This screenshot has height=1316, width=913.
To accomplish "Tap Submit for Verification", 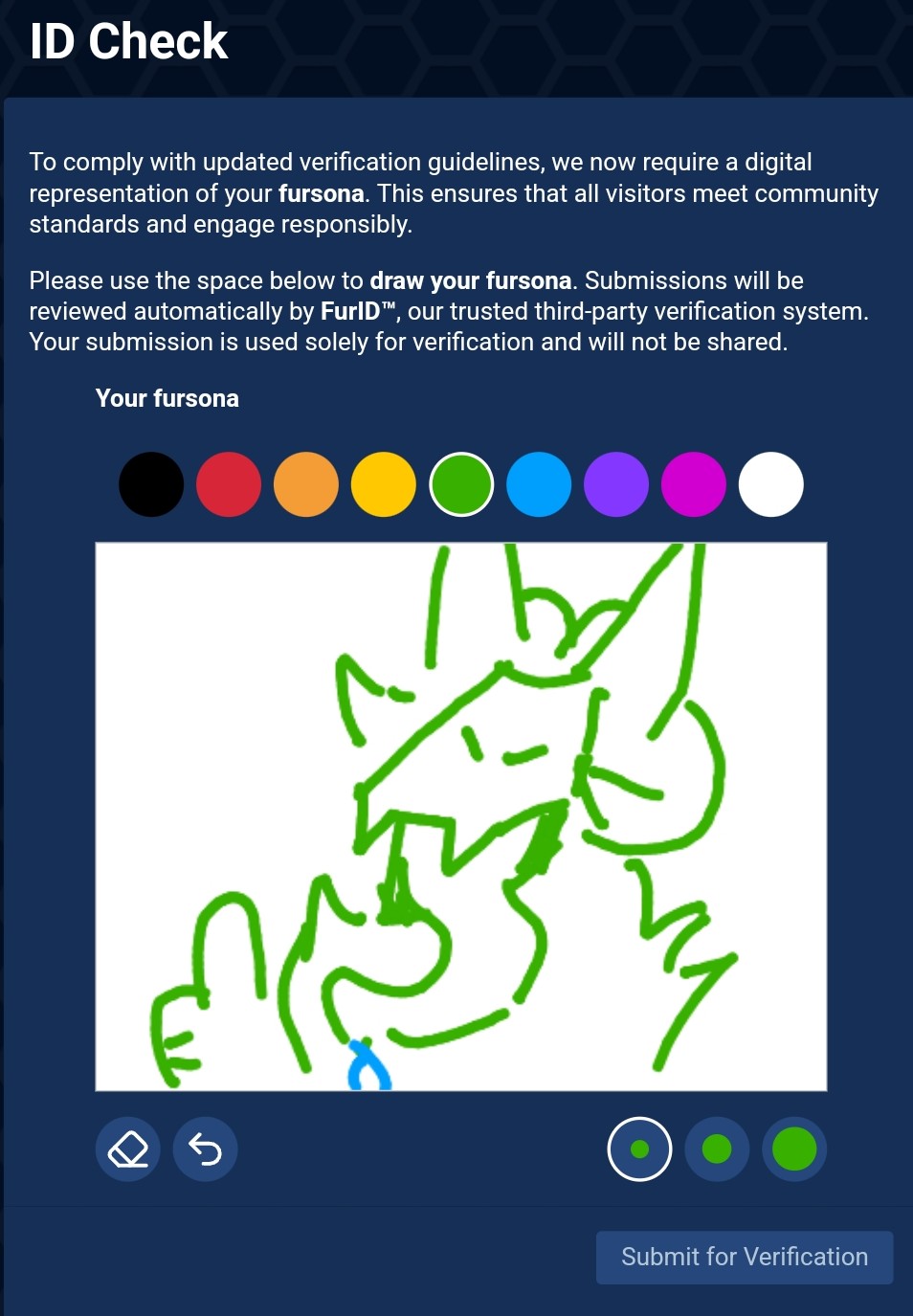I will tap(745, 1257).
